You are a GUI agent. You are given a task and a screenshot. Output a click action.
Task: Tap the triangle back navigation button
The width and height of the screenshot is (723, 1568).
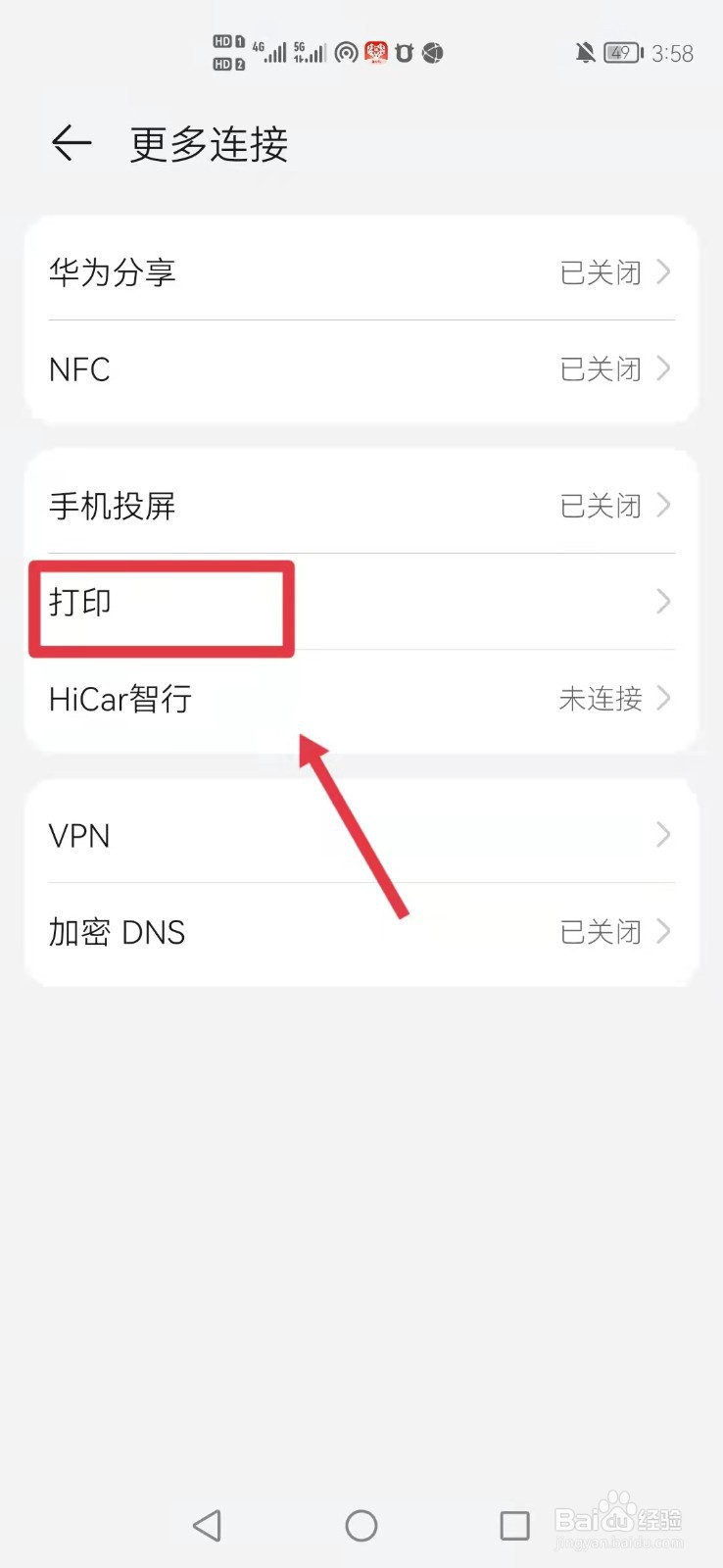click(x=207, y=1525)
